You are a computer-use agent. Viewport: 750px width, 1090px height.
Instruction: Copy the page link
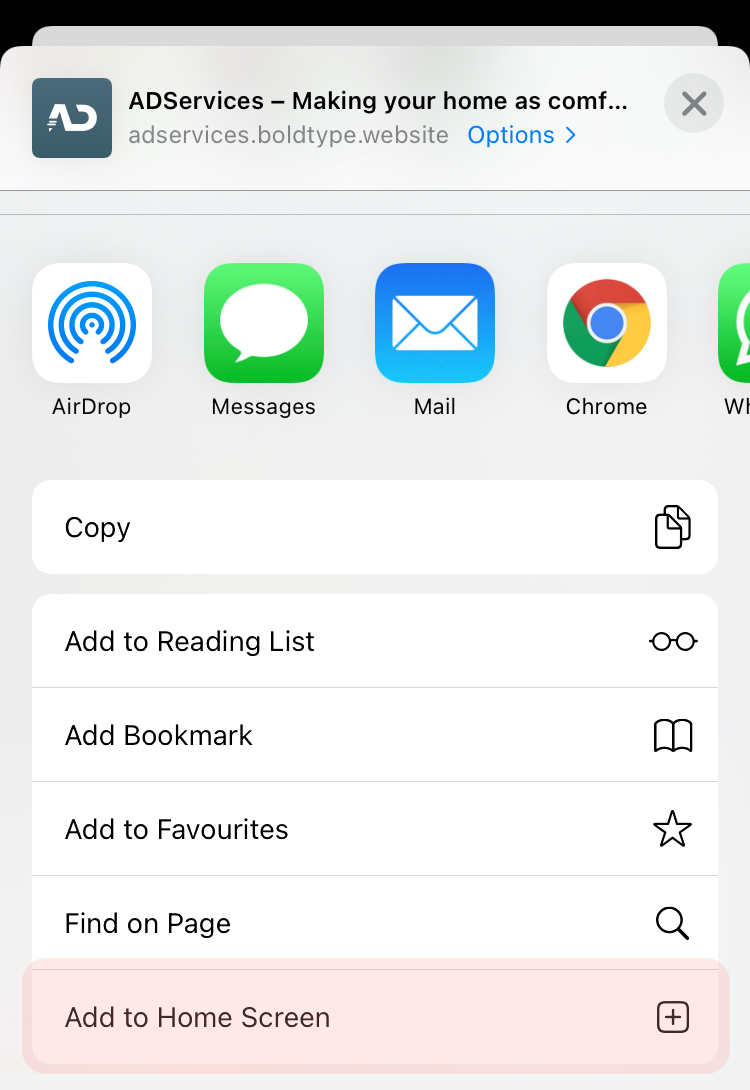375,527
